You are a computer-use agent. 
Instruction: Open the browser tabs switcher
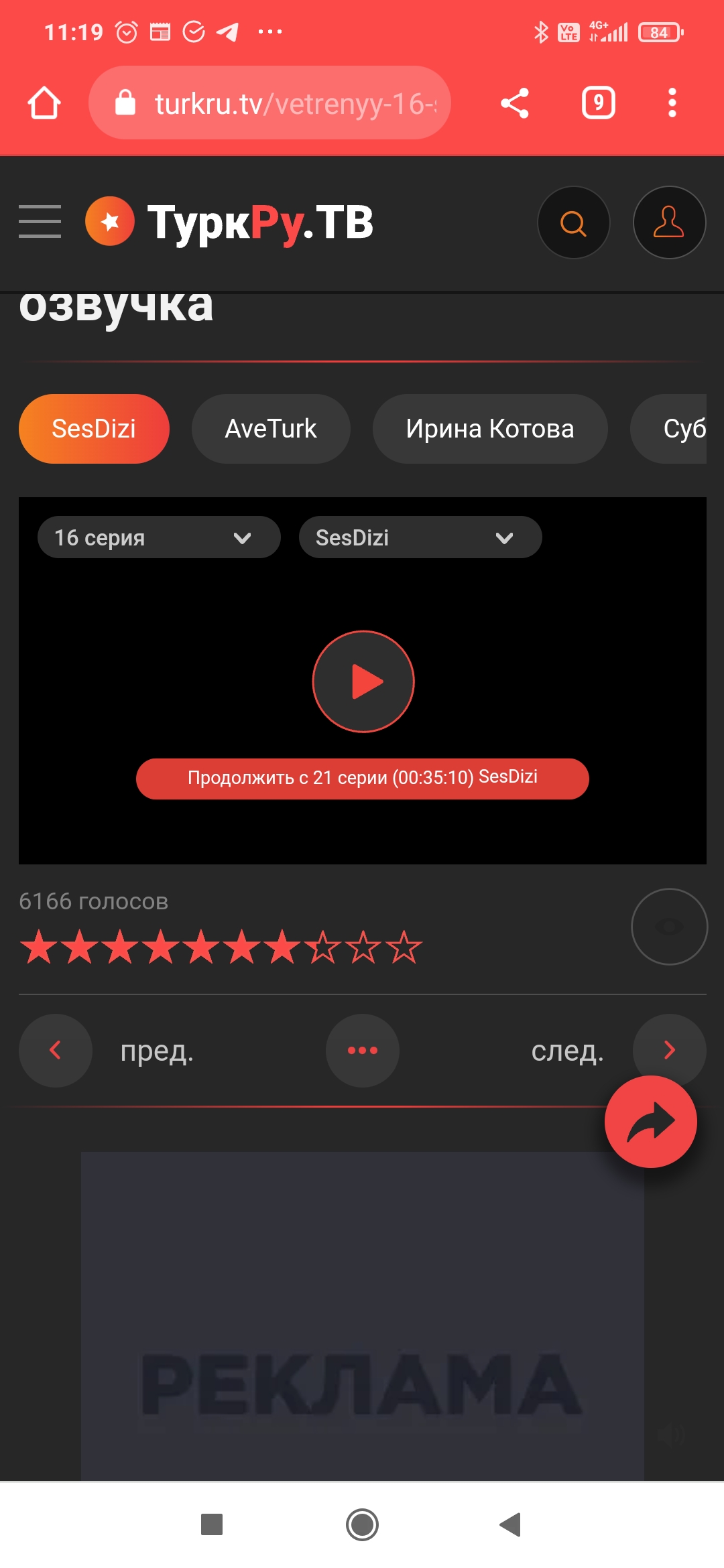point(598,103)
